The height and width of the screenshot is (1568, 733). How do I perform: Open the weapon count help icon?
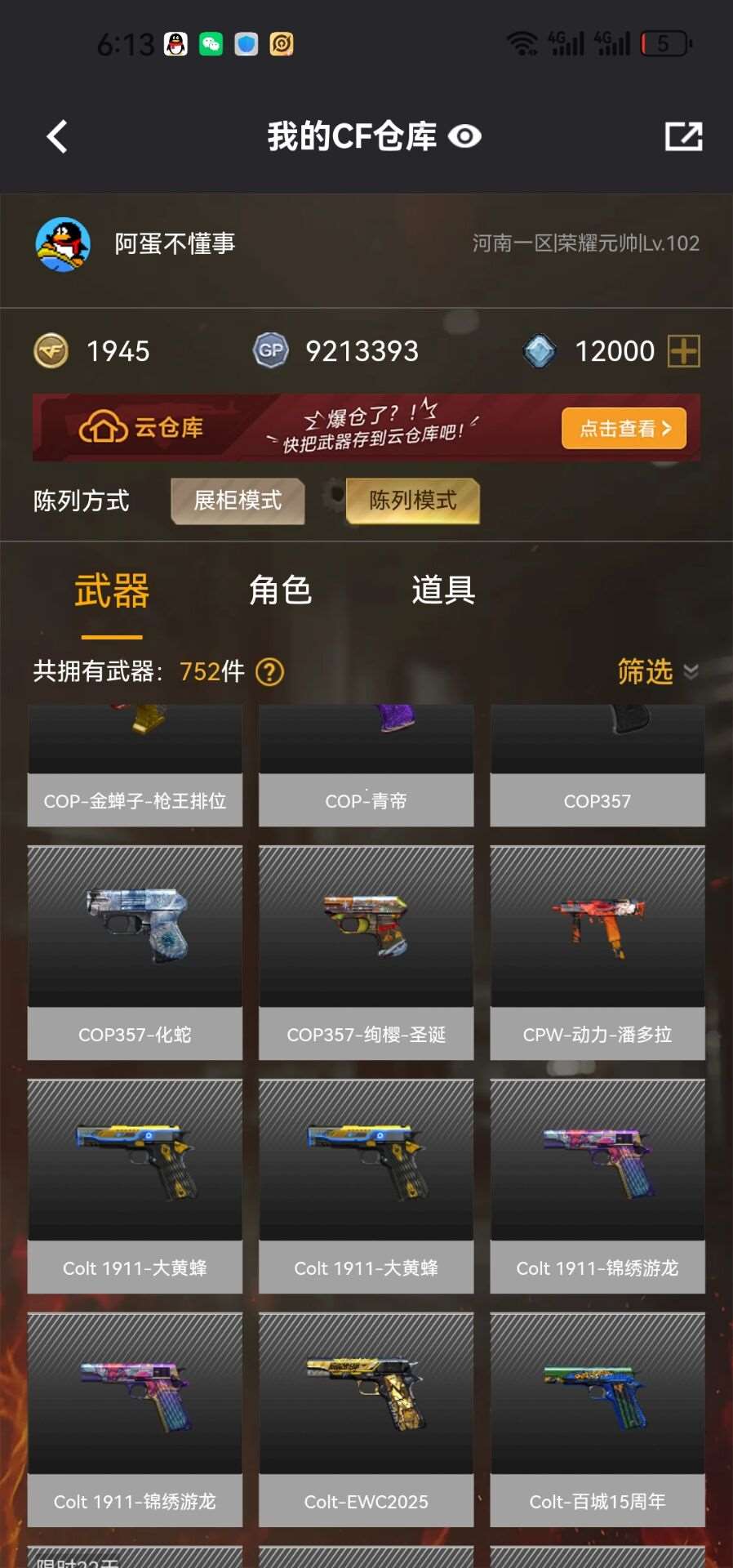pyautogui.click(x=270, y=672)
